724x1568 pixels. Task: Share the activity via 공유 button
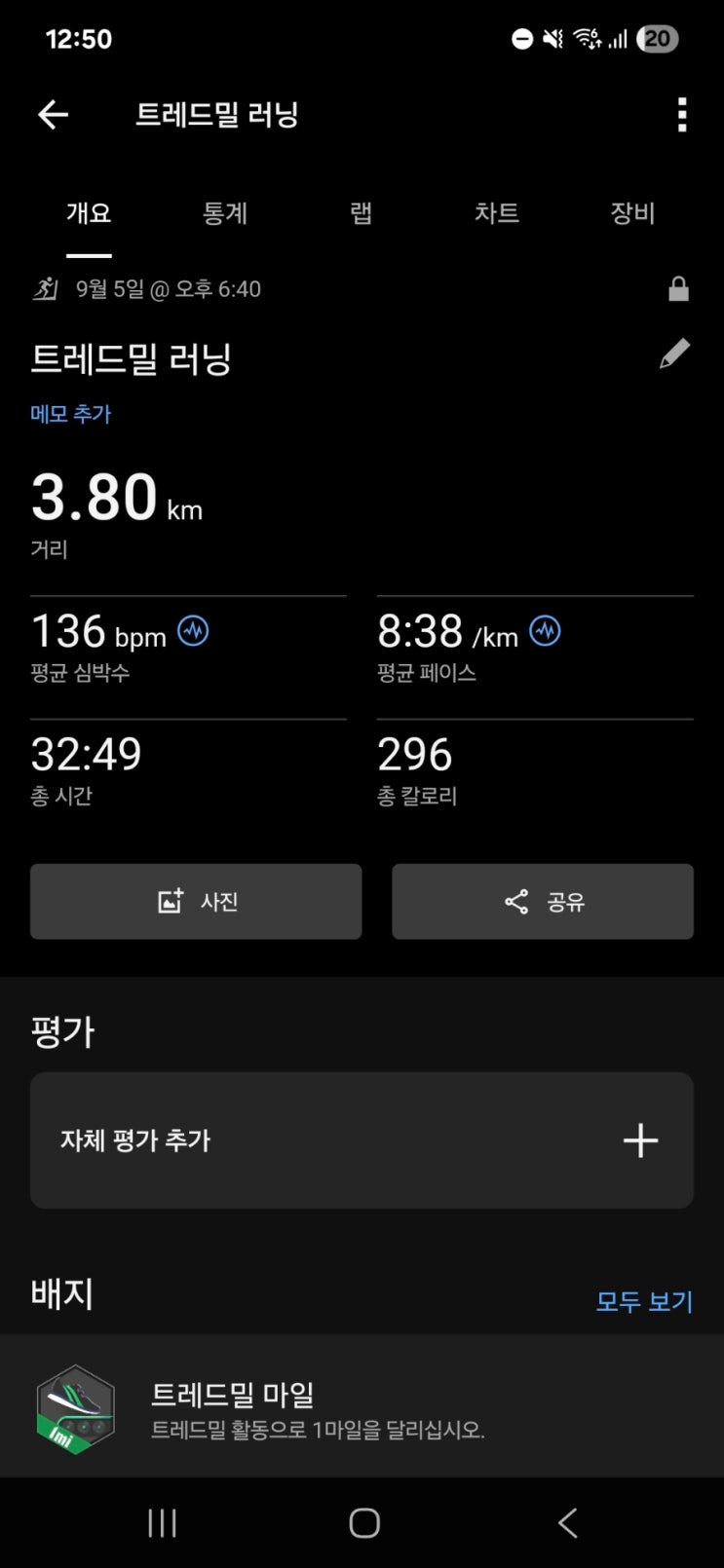(x=543, y=902)
